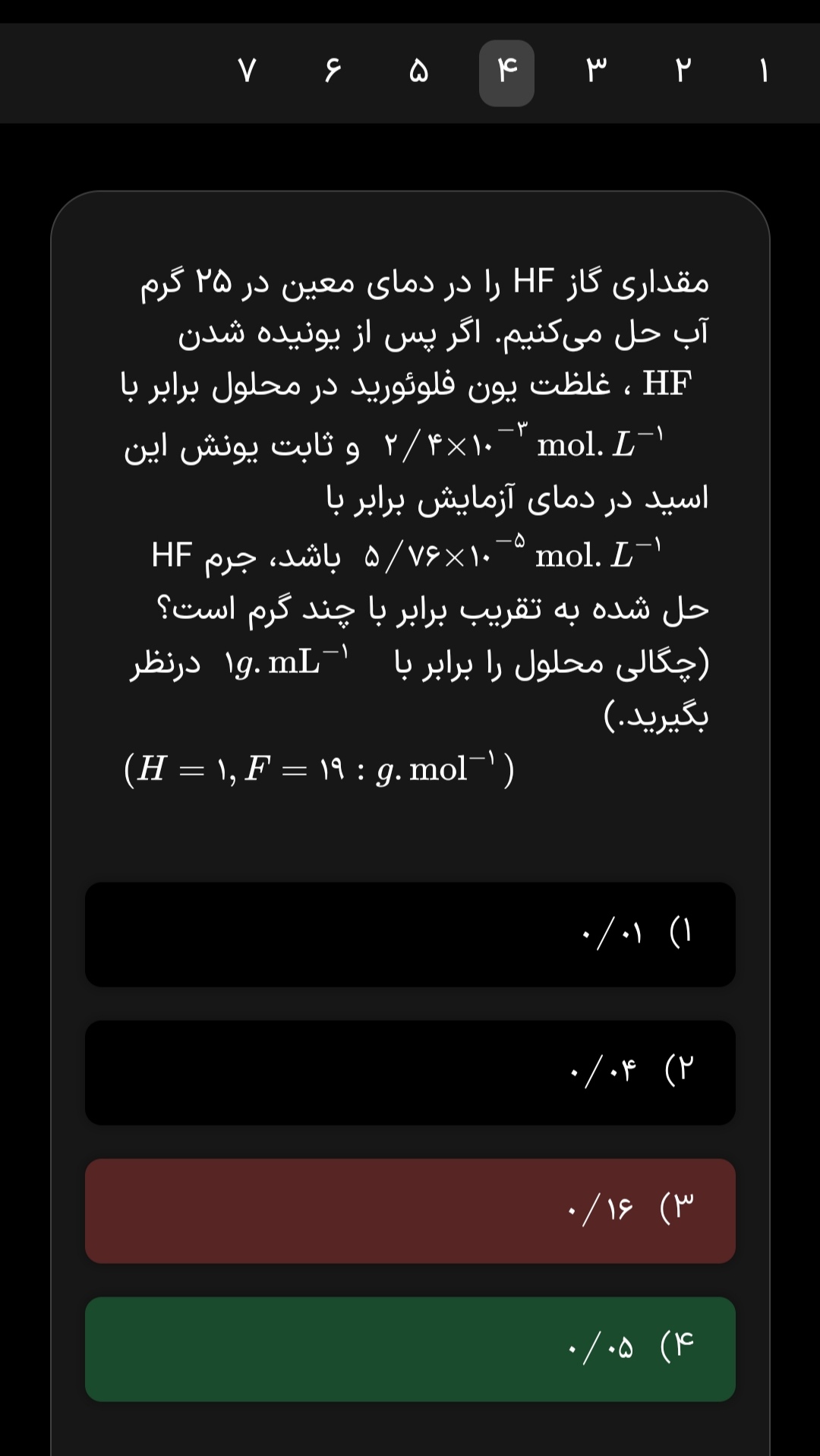Select answer option ۲ with value ۰/۰۴

point(410,1072)
